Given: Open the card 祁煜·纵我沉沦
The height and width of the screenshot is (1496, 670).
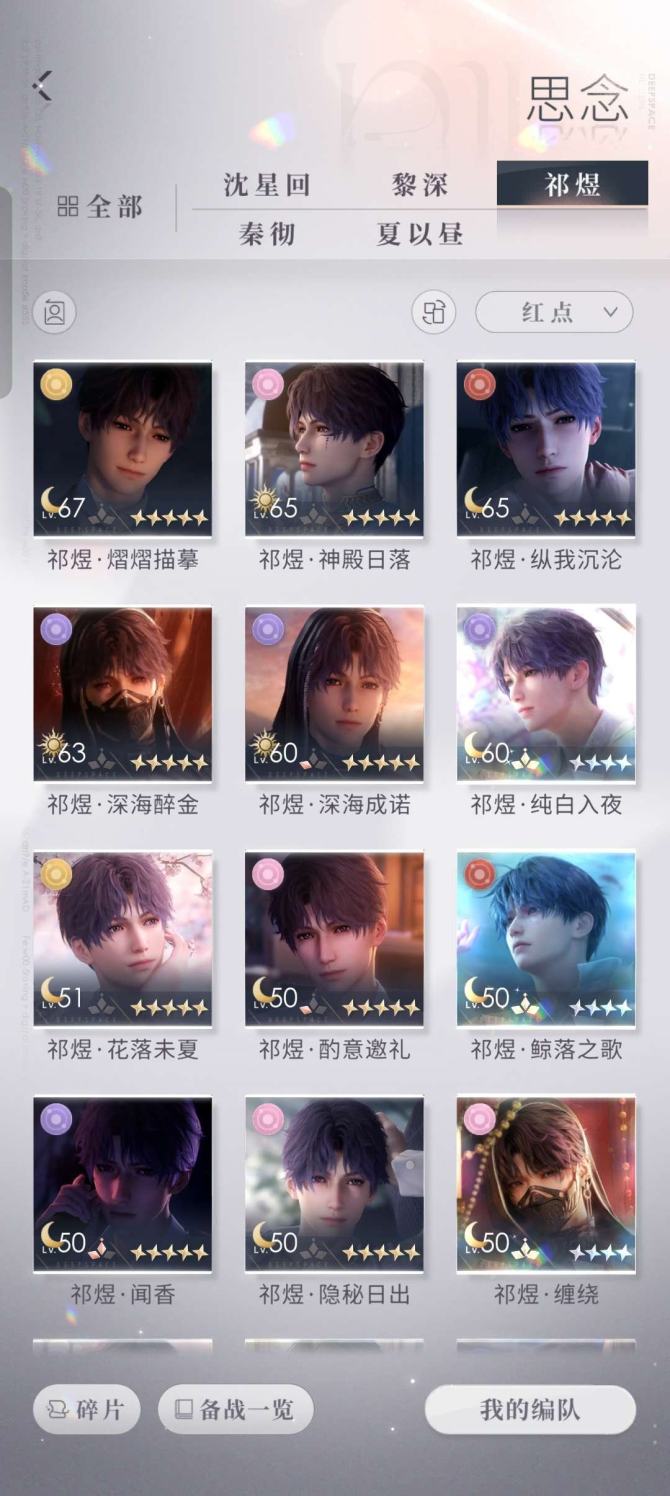Looking at the screenshot, I should [546, 450].
